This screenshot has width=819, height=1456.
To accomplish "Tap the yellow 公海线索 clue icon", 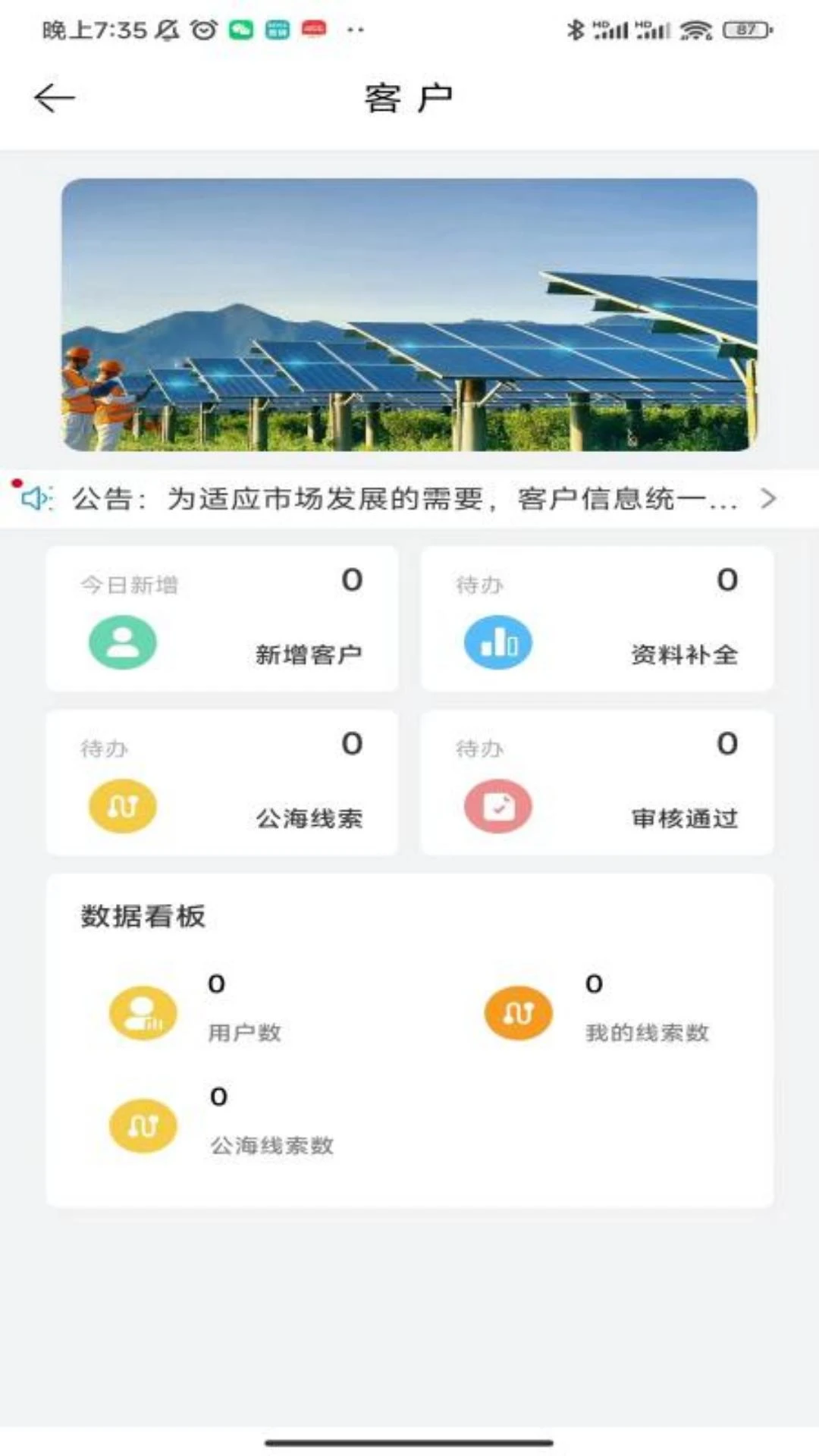I will click(x=121, y=806).
